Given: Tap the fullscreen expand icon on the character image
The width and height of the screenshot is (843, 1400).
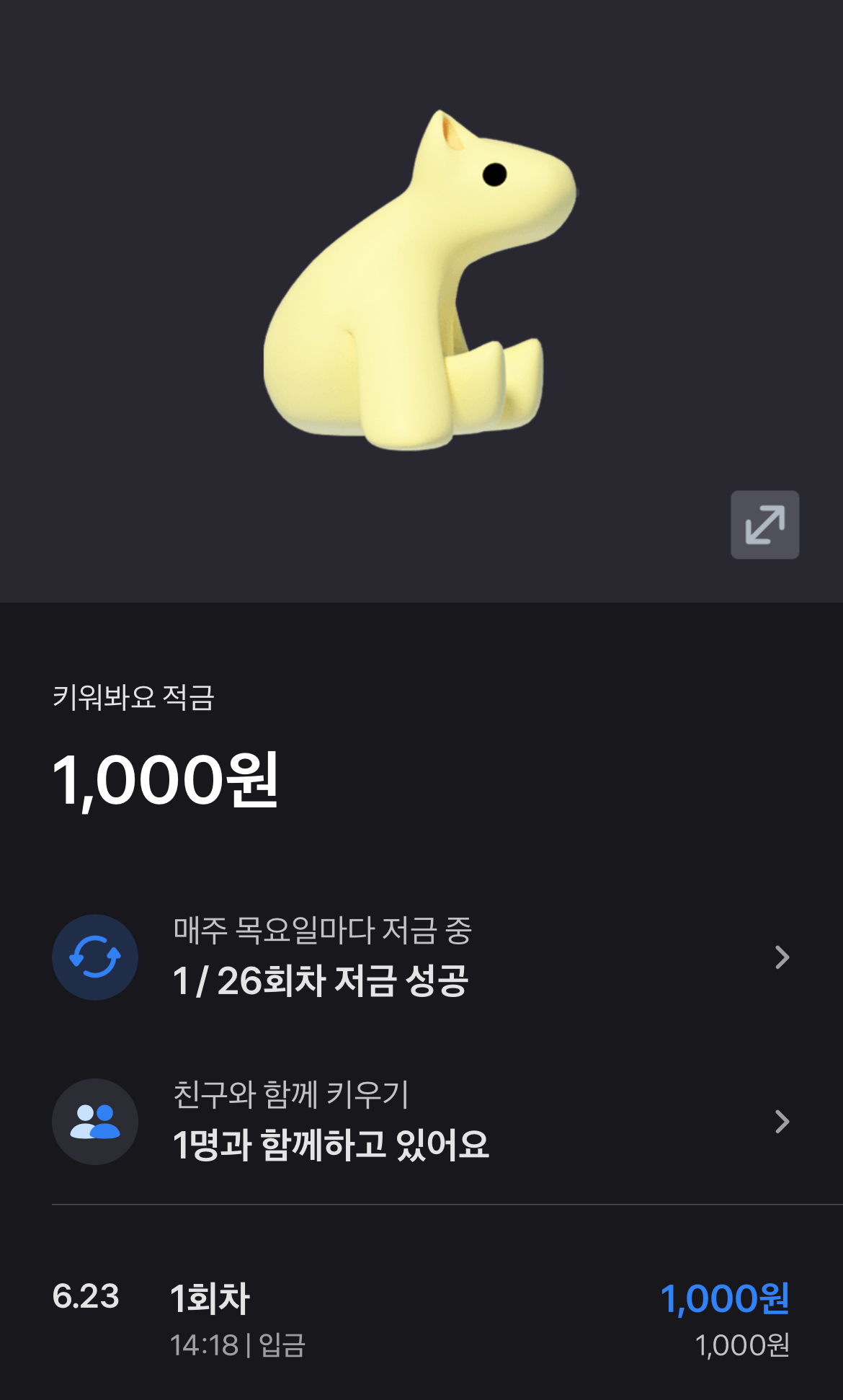Looking at the screenshot, I should 765,526.
